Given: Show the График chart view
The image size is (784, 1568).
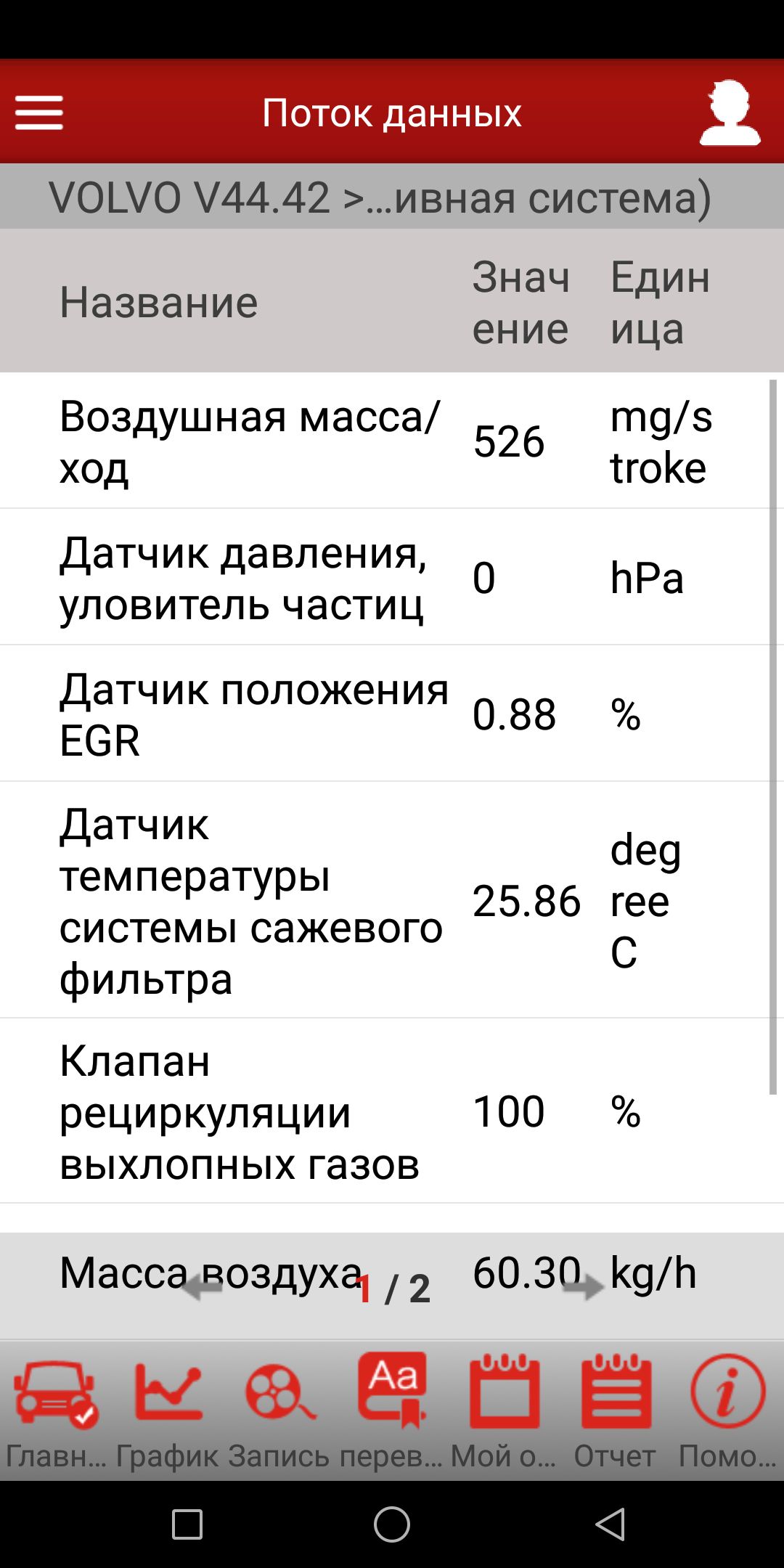Looking at the screenshot, I should click(x=168, y=1410).
